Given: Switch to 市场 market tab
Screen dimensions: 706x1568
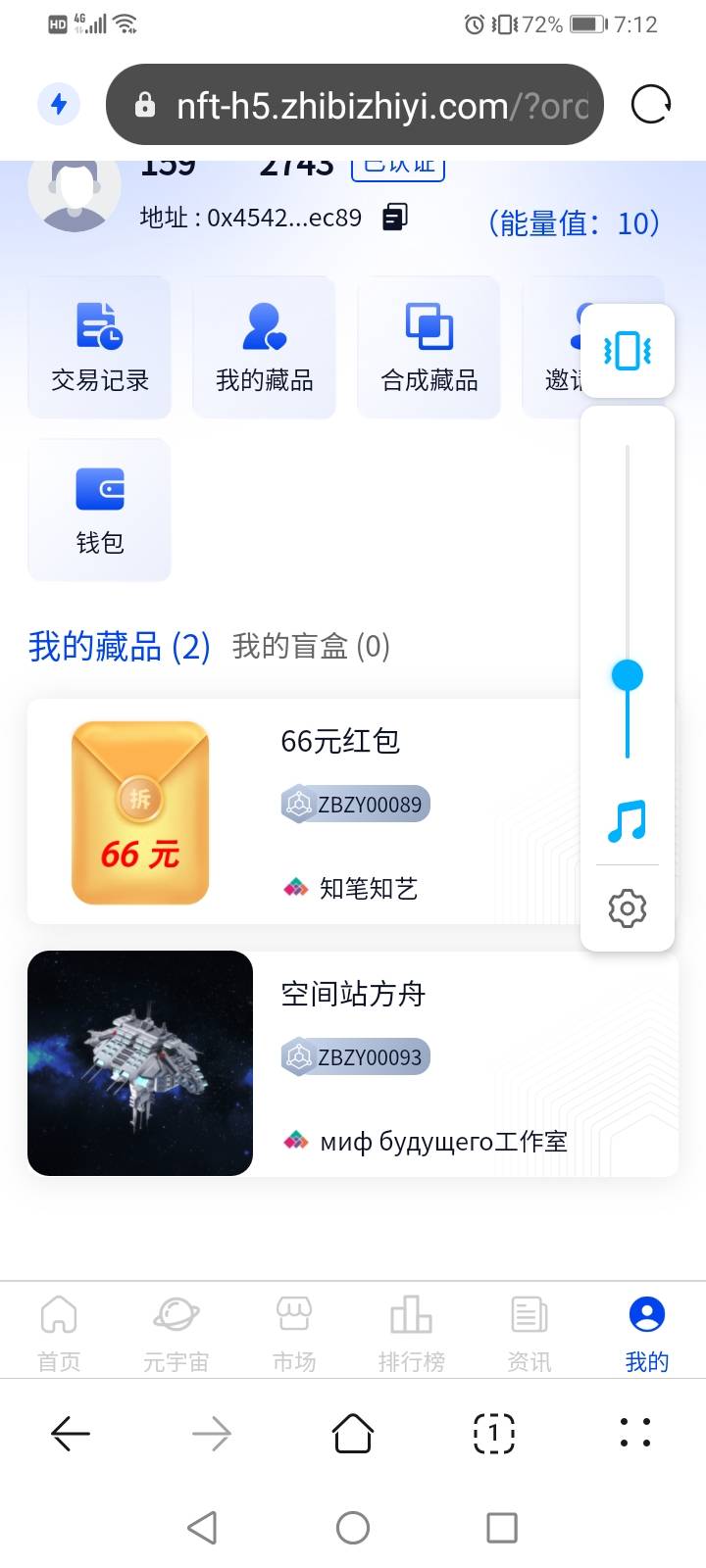Looking at the screenshot, I should point(294,1333).
